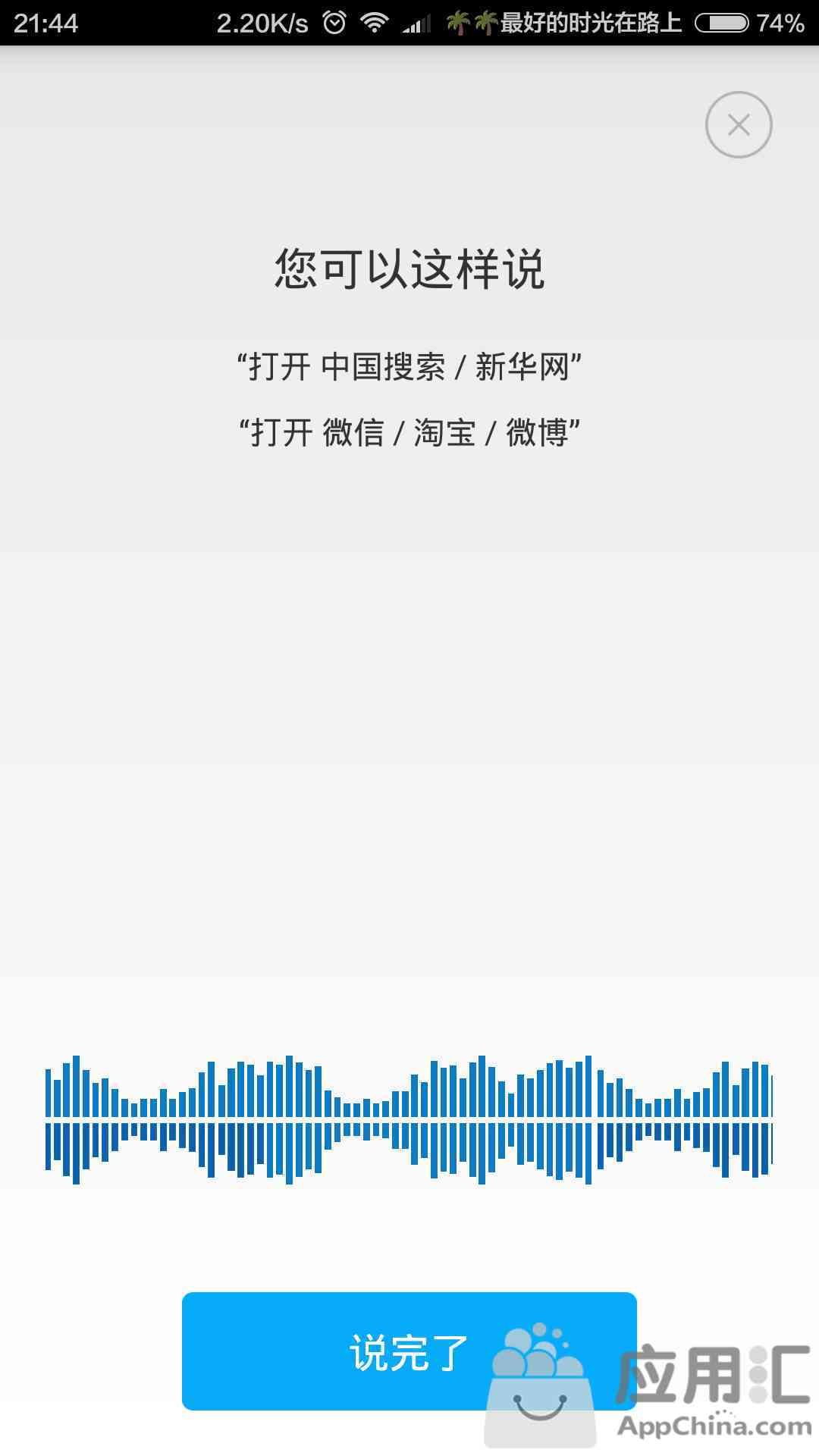The width and height of the screenshot is (819, 1456).
Task: Close the voice input screen
Action: pos(739,125)
